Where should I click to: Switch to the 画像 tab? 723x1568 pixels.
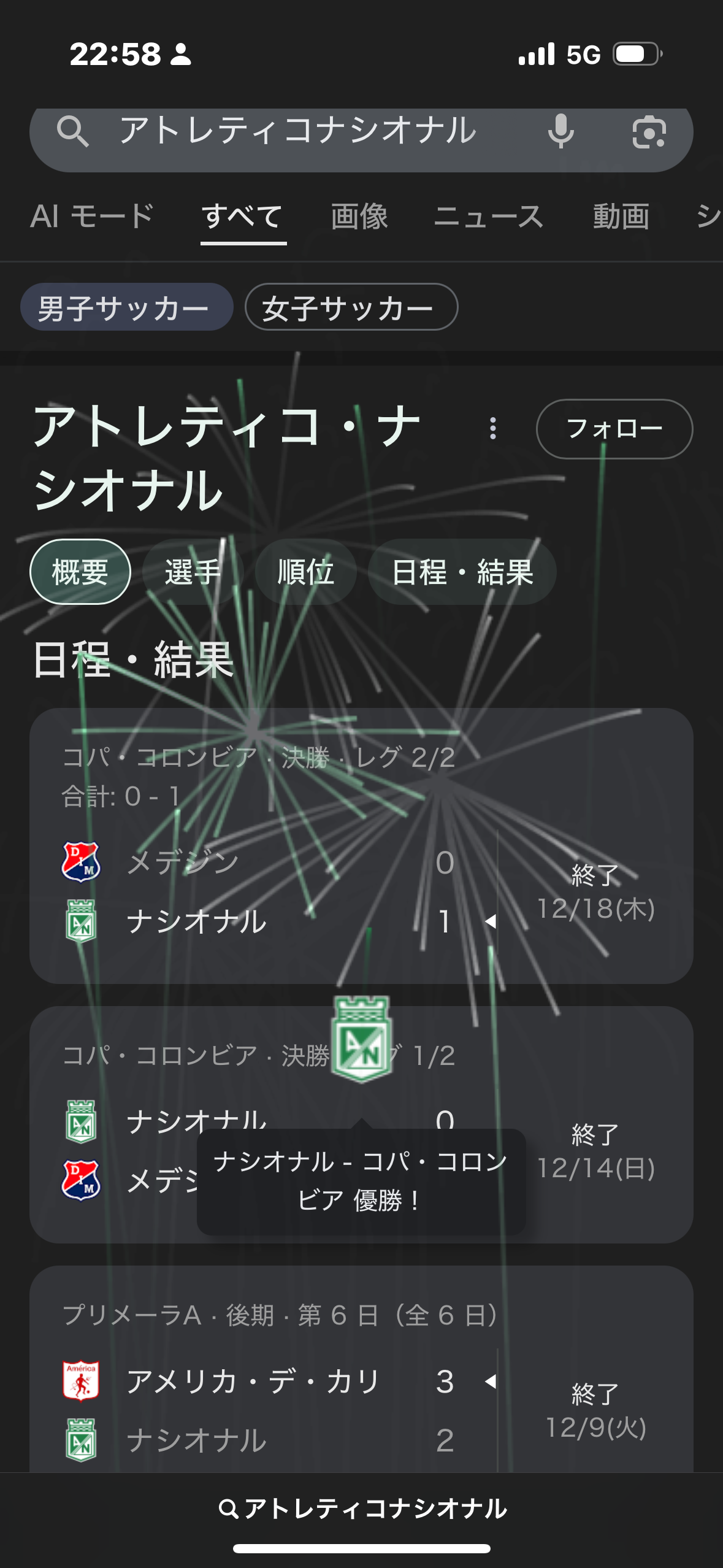(359, 217)
